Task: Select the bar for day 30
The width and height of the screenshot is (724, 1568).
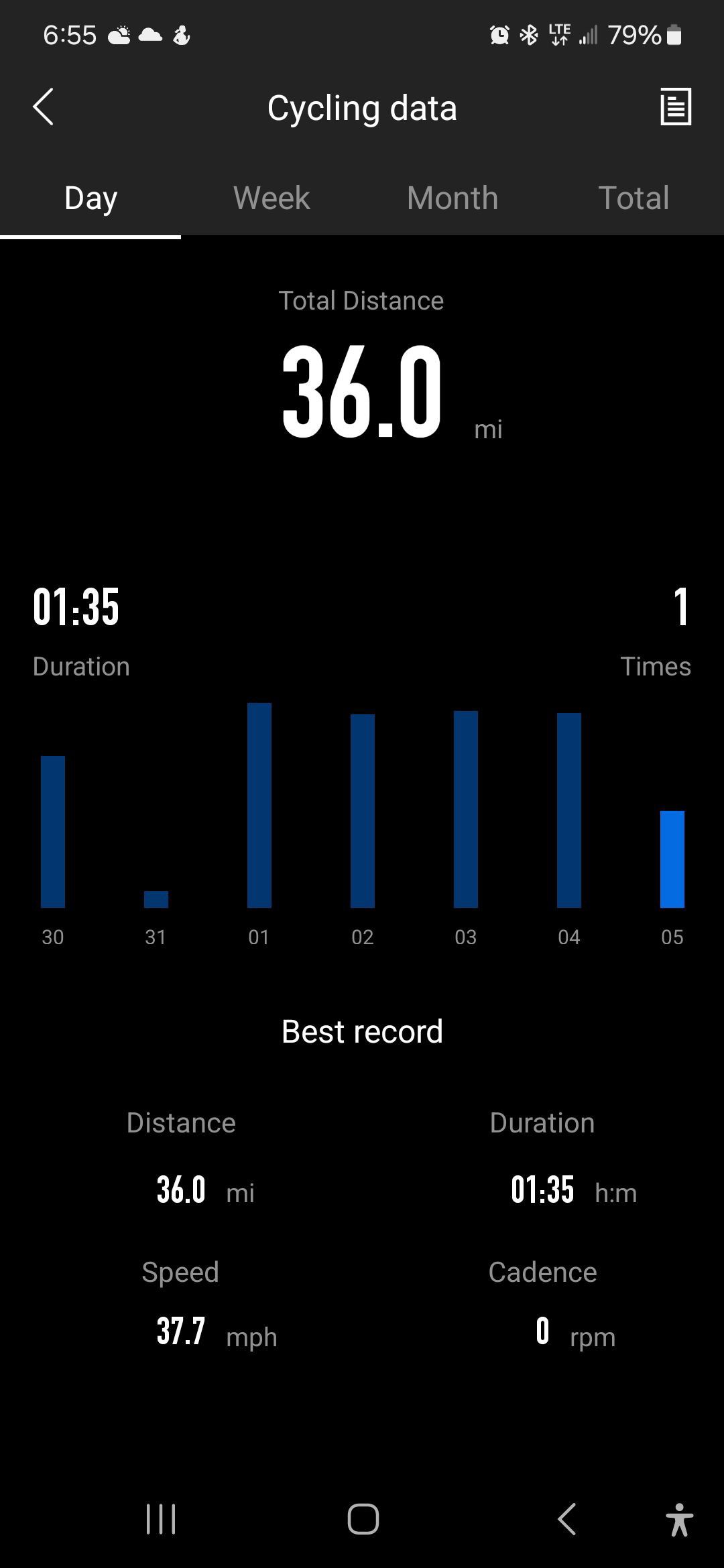Action: pos(53,832)
